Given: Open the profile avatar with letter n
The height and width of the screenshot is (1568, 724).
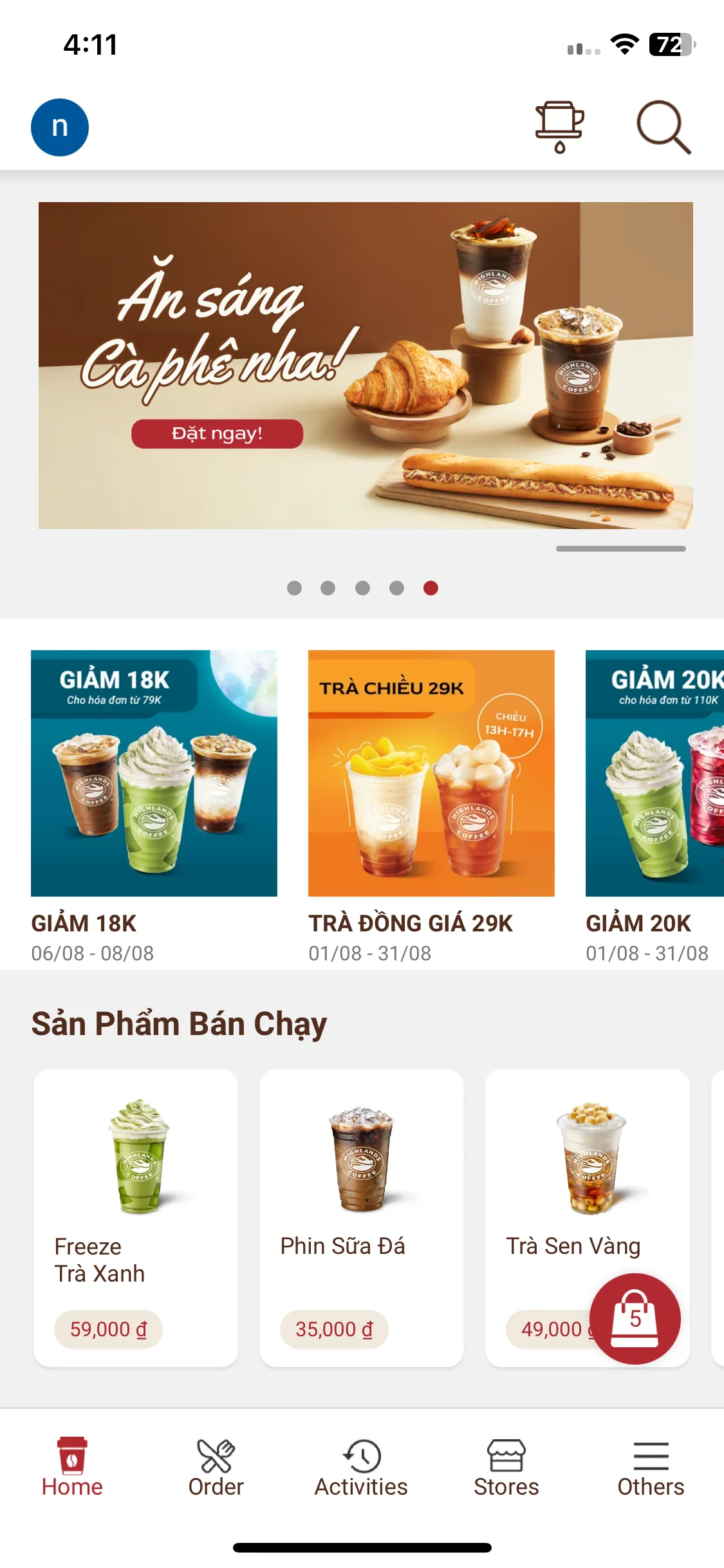Looking at the screenshot, I should 60,127.
